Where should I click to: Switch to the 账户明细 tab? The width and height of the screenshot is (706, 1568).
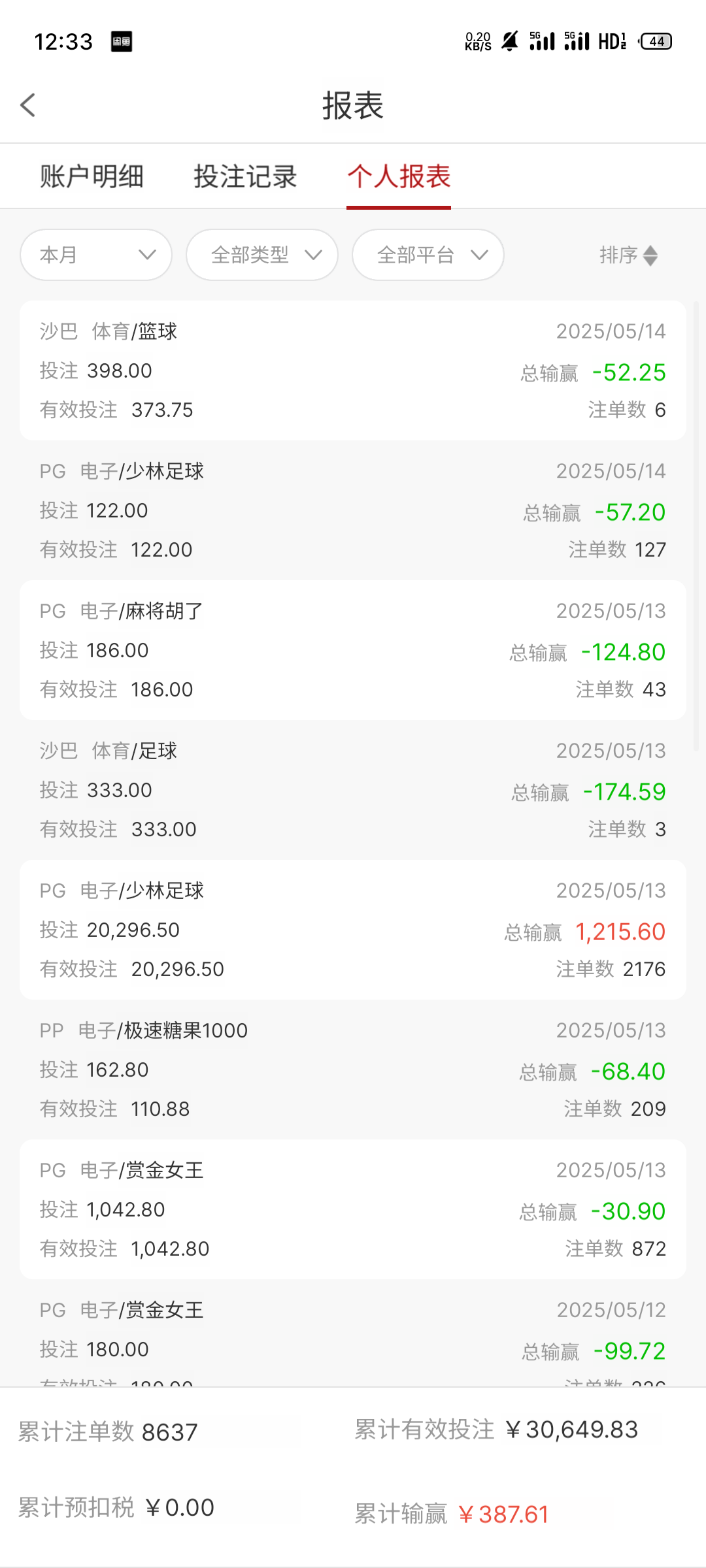92,176
